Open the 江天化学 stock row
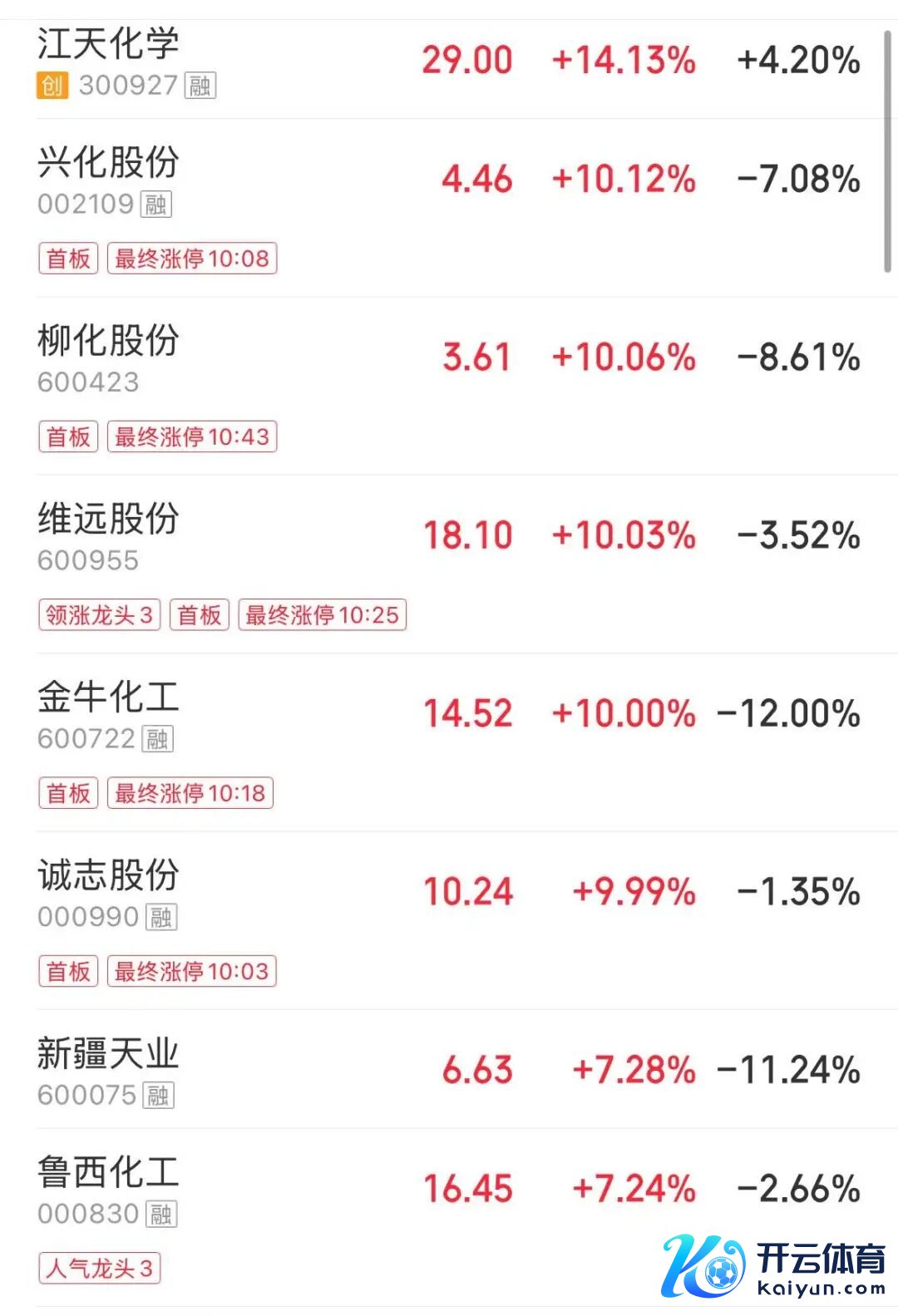Viewport: 898px width, 1316px height. point(108,45)
